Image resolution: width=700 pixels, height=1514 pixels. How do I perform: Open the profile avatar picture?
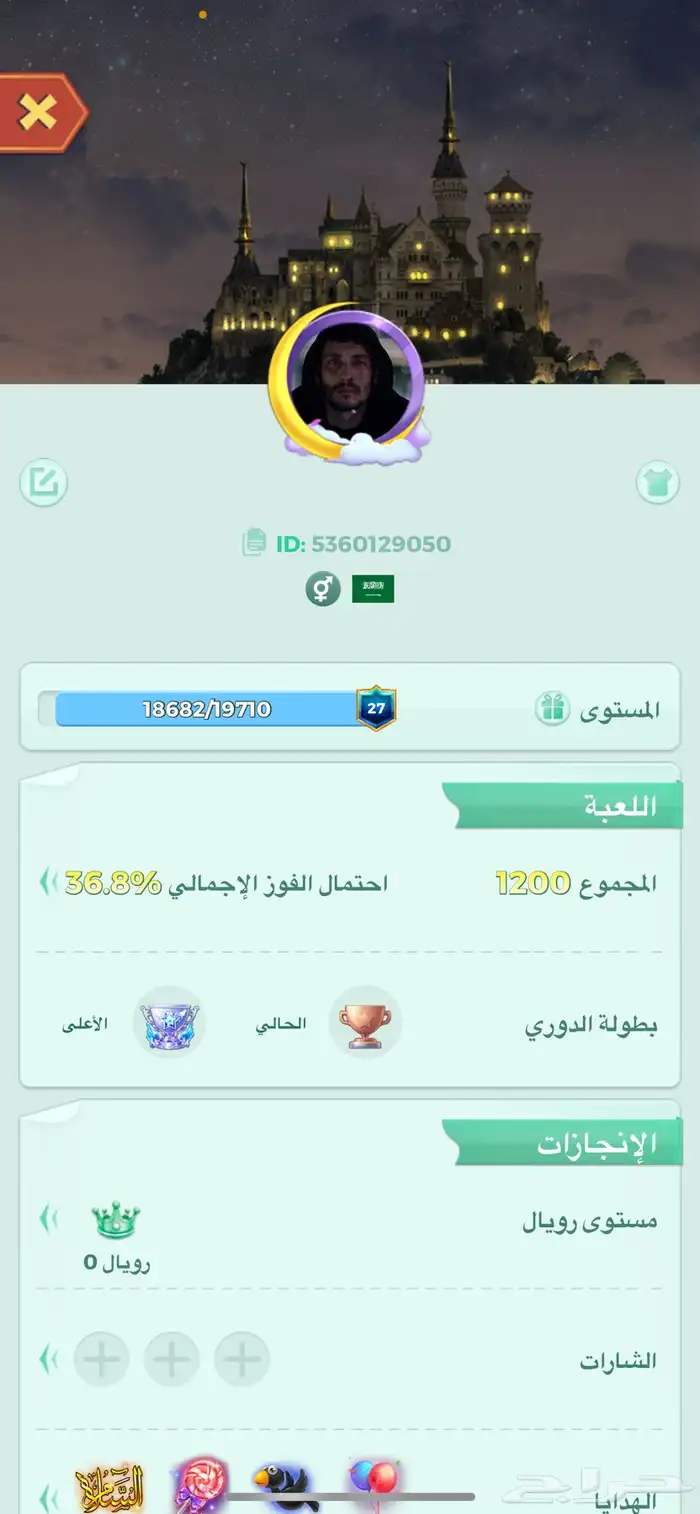(348, 384)
